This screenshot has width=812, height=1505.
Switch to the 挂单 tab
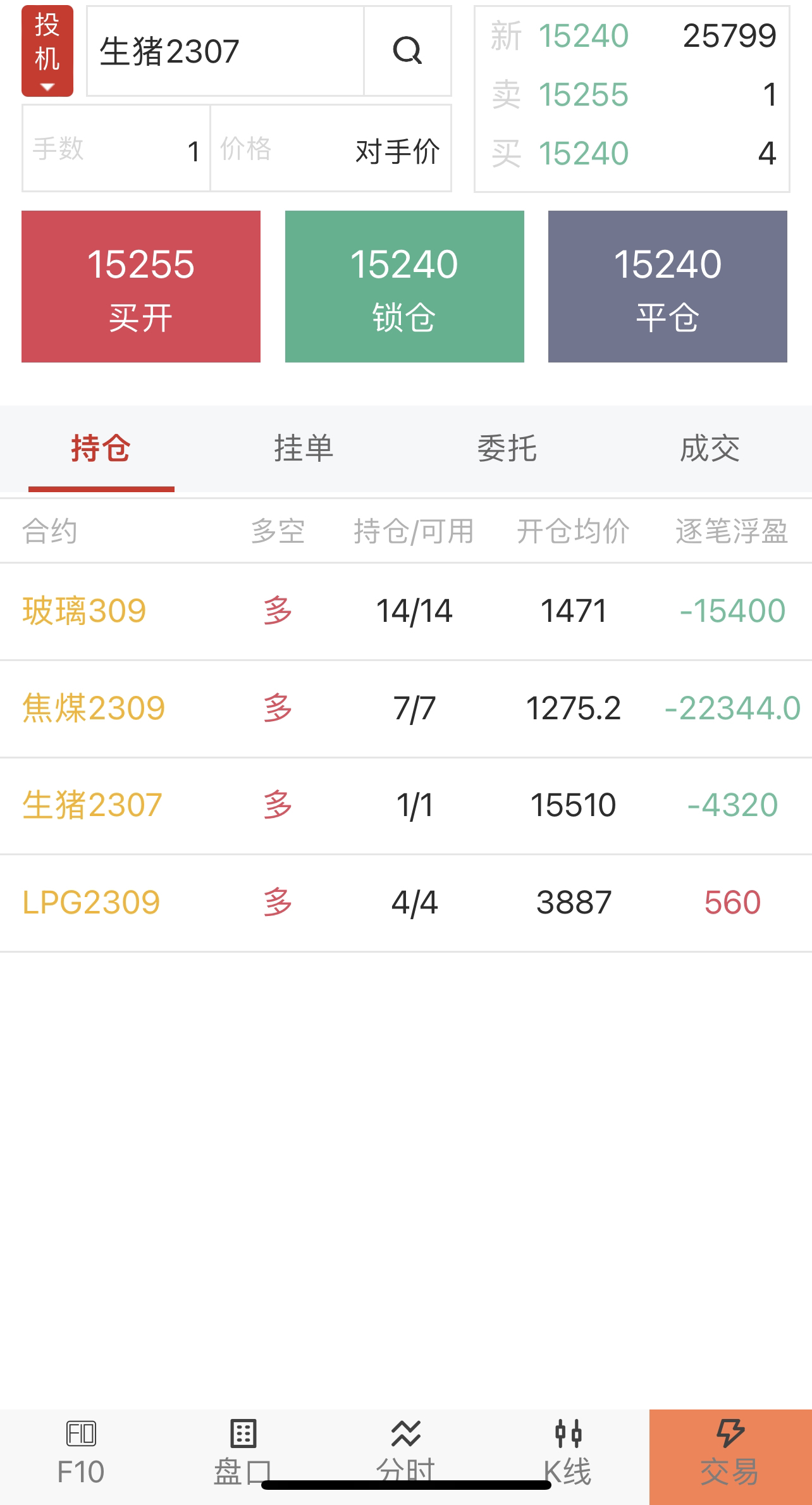[304, 449]
